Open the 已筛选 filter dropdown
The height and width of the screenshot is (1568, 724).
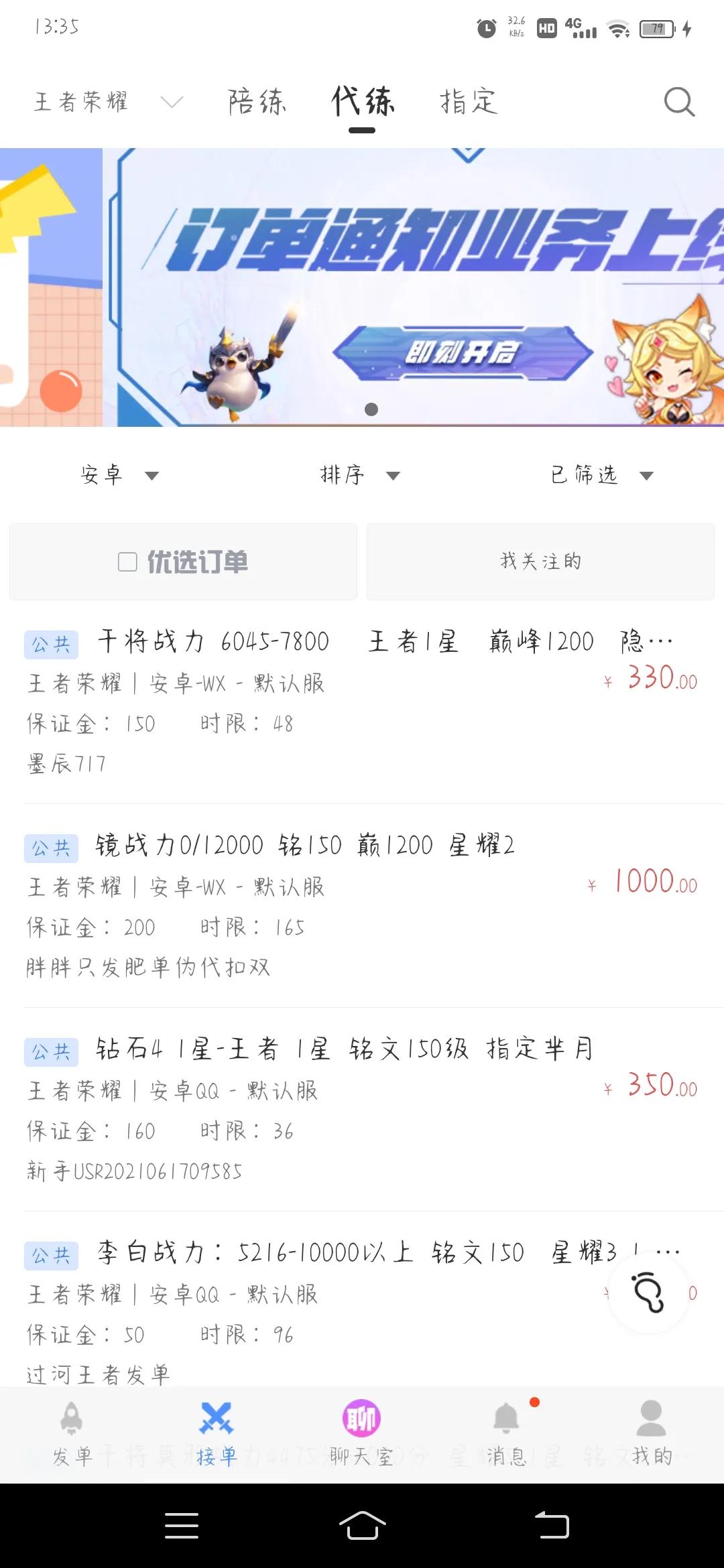pyautogui.click(x=601, y=475)
